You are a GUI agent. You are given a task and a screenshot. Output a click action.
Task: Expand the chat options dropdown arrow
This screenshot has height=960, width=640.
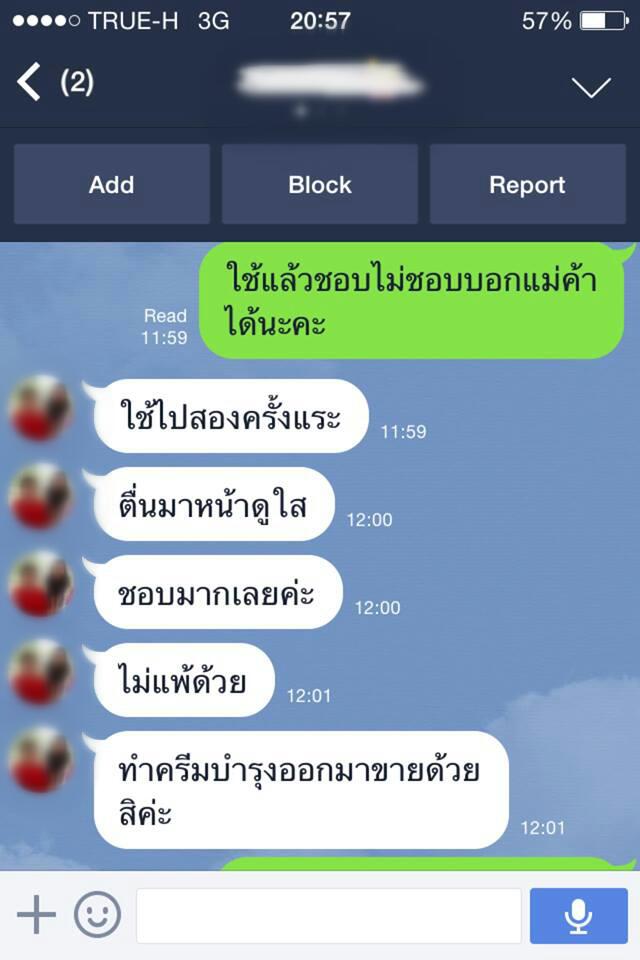[591, 87]
